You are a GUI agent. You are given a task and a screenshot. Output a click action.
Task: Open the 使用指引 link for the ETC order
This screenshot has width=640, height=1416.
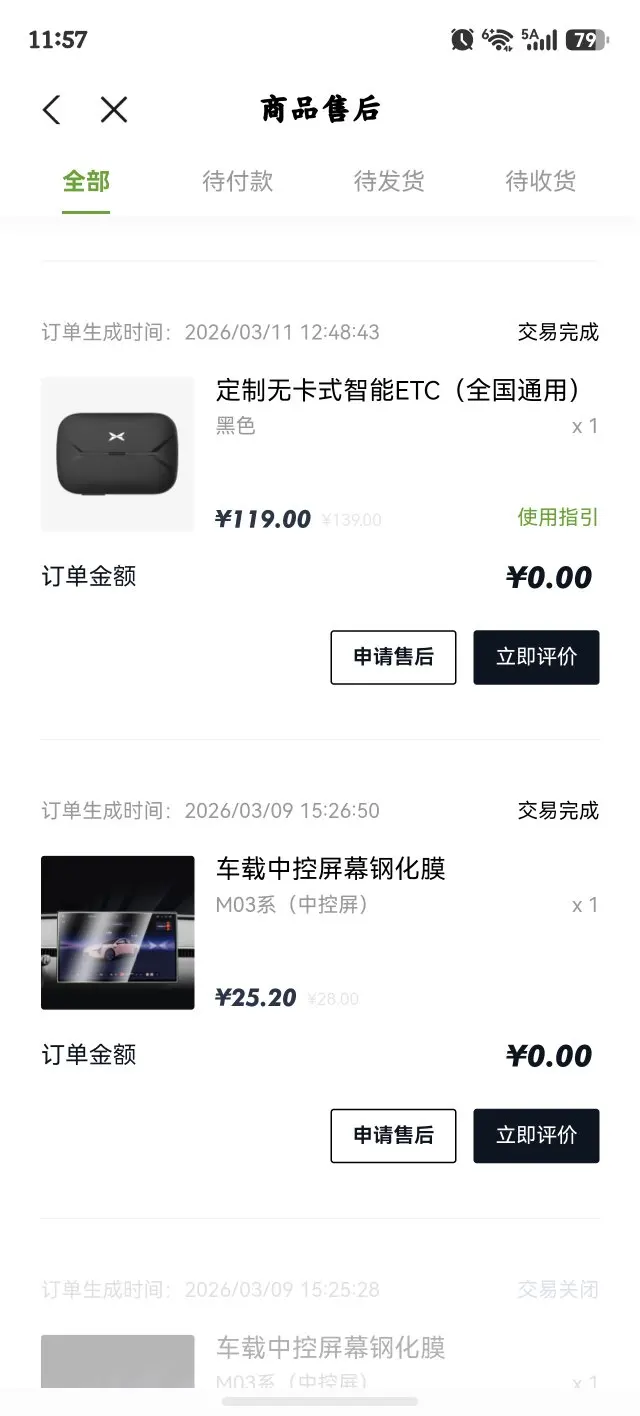[x=557, y=517]
